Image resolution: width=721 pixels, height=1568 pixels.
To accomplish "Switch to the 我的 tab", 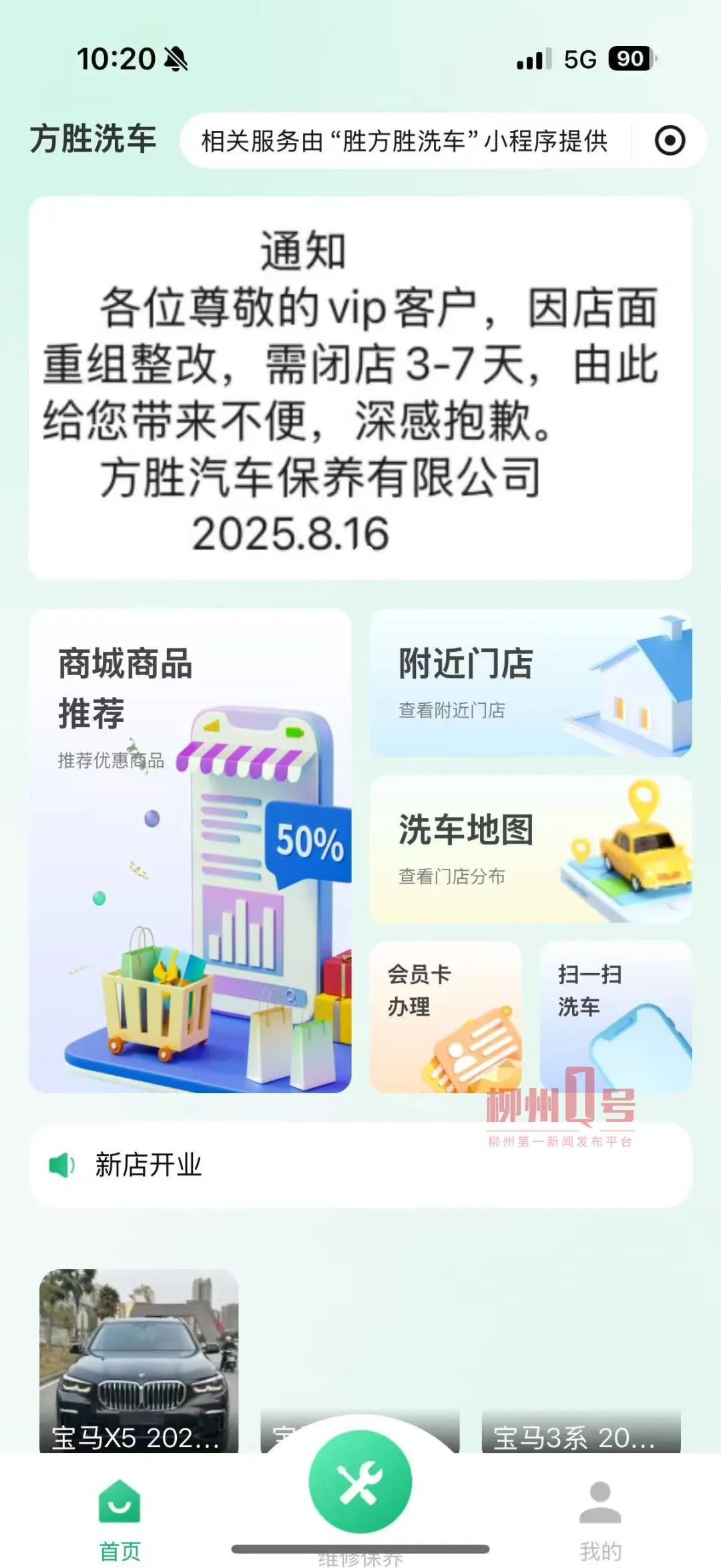I will point(600,1520).
